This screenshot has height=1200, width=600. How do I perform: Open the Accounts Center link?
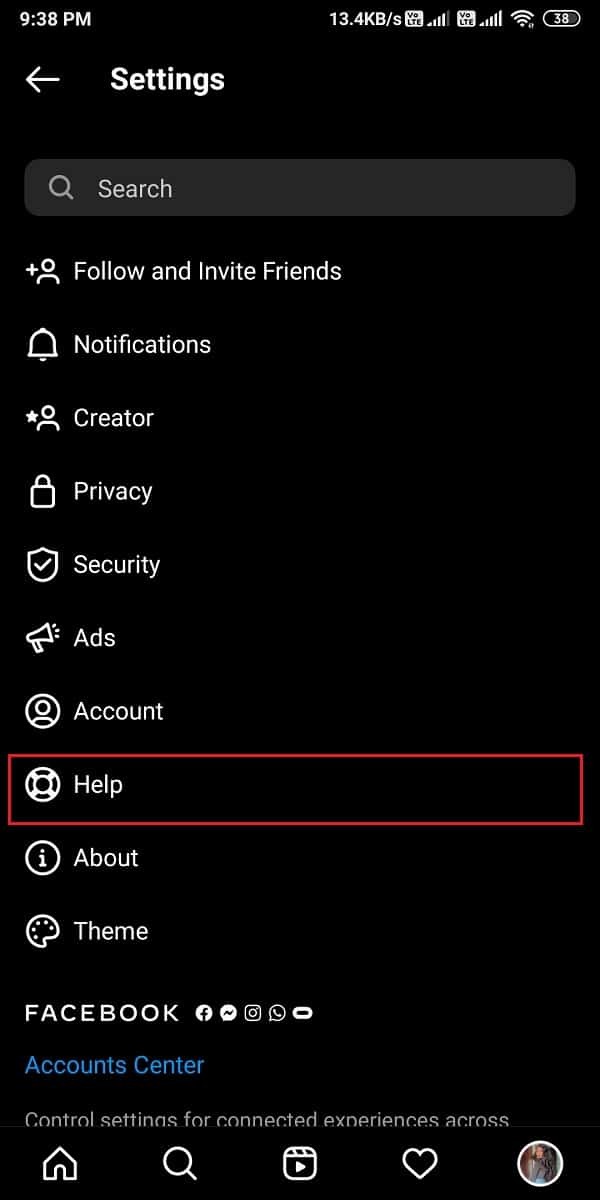click(114, 1065)
